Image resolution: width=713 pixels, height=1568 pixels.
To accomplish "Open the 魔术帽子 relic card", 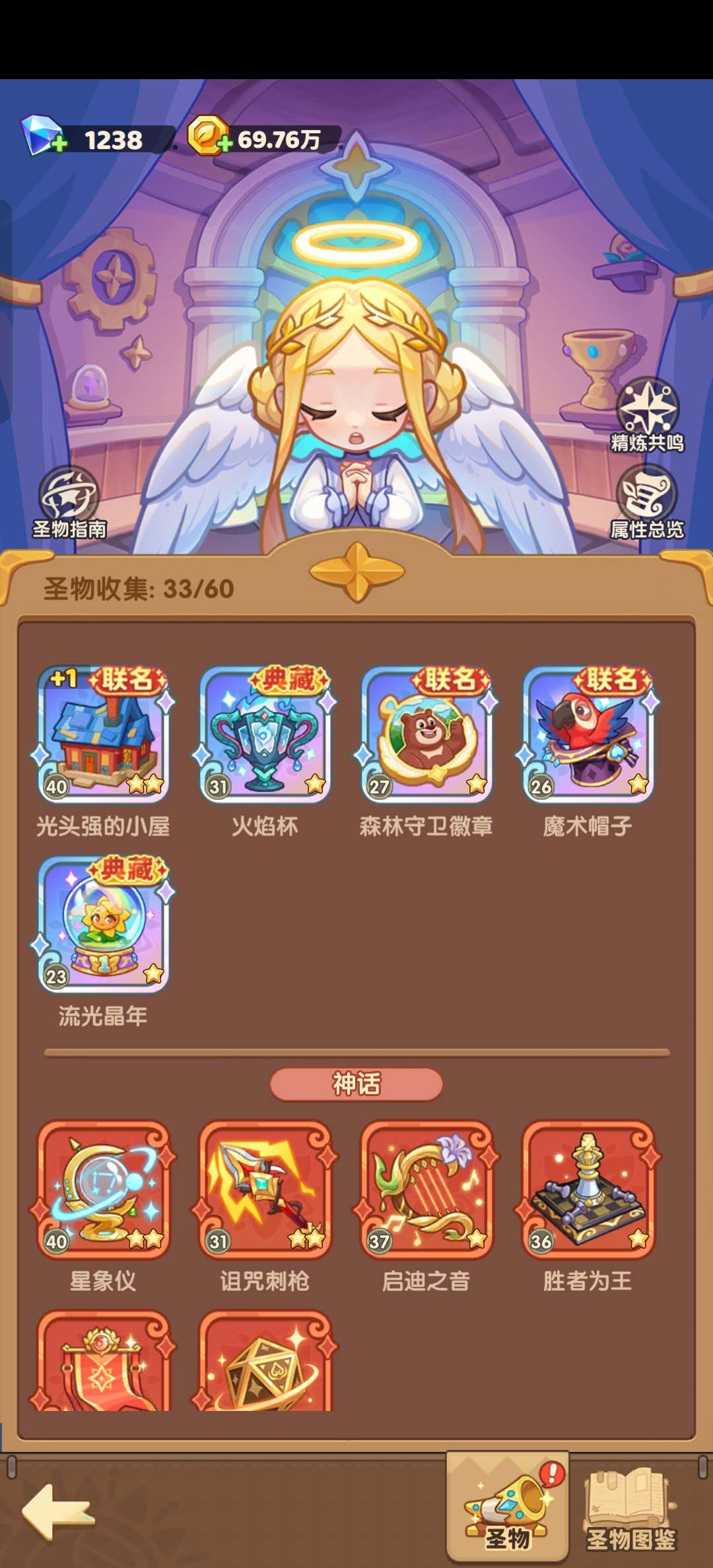I will coord(588,734).
